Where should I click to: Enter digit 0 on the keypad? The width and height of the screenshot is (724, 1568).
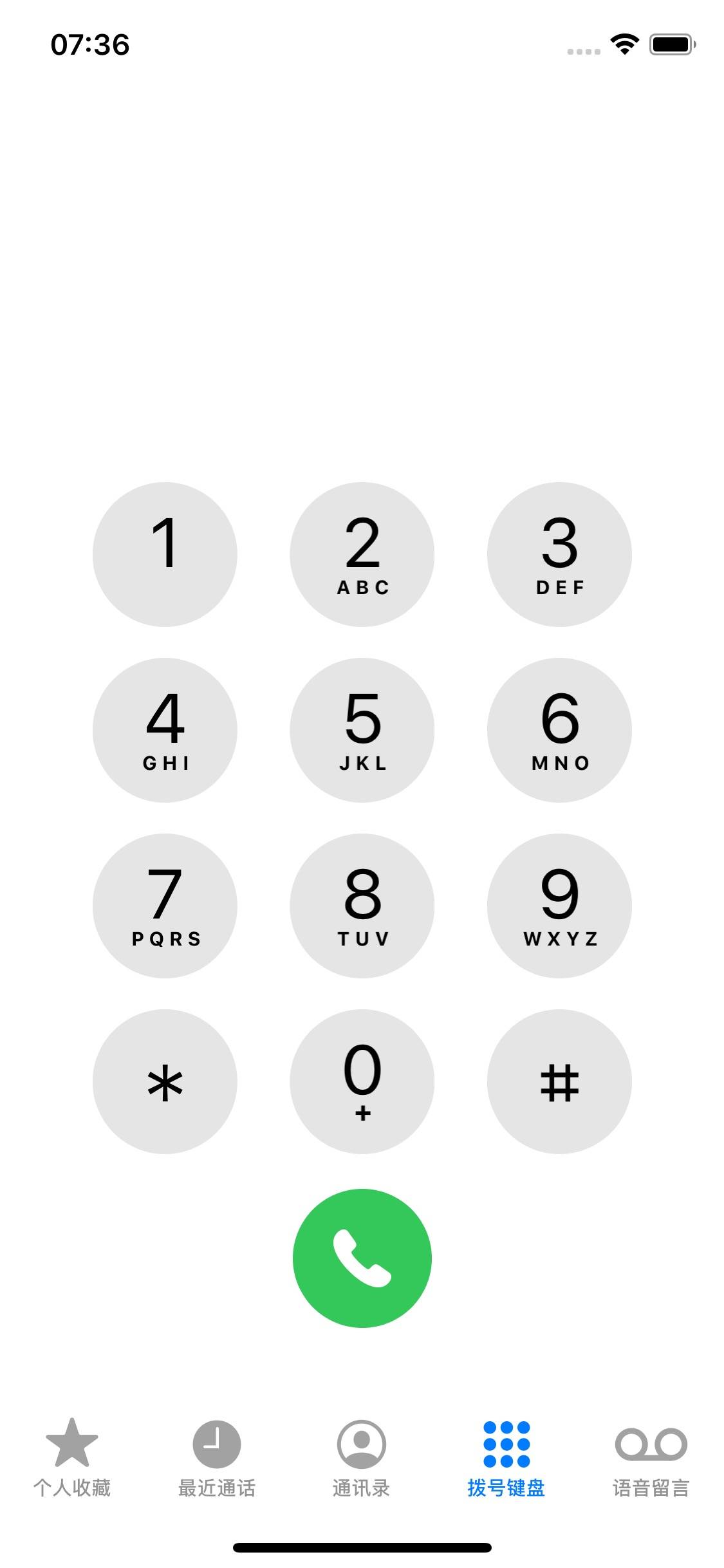pos(362,1081)
